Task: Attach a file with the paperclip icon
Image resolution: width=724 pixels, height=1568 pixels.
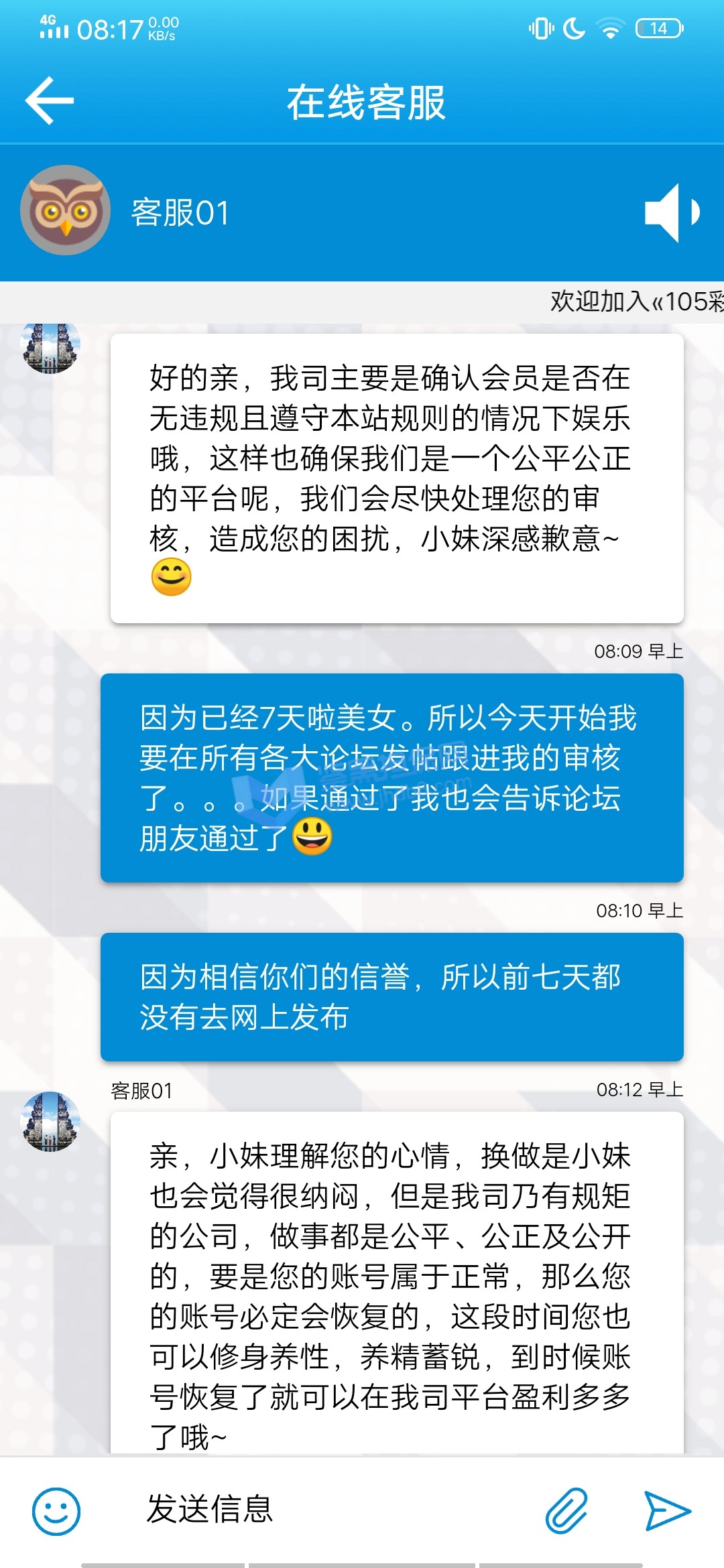Action: [566, 1511]
